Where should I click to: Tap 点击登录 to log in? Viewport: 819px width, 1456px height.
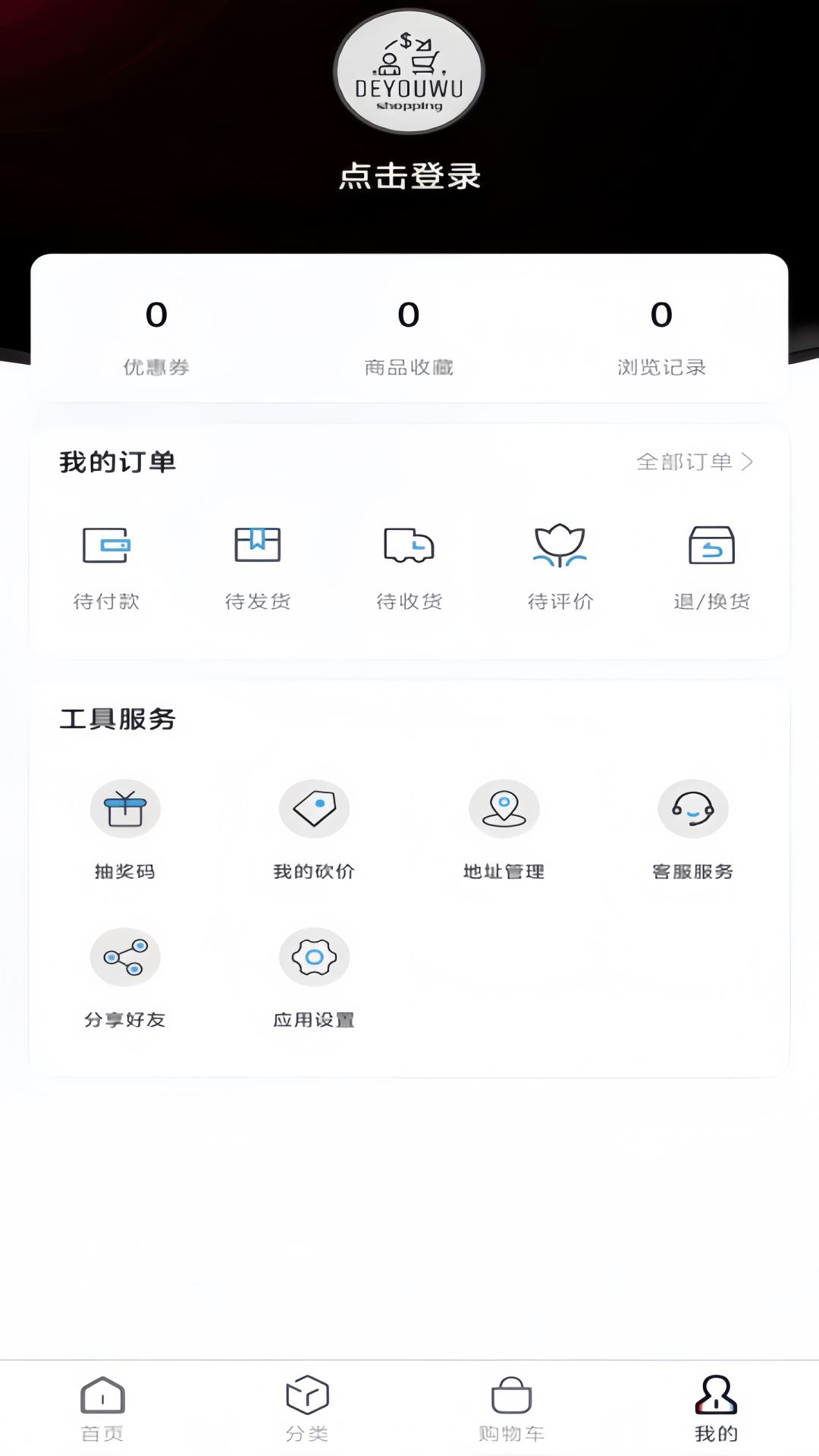click(x=409, y=176)
